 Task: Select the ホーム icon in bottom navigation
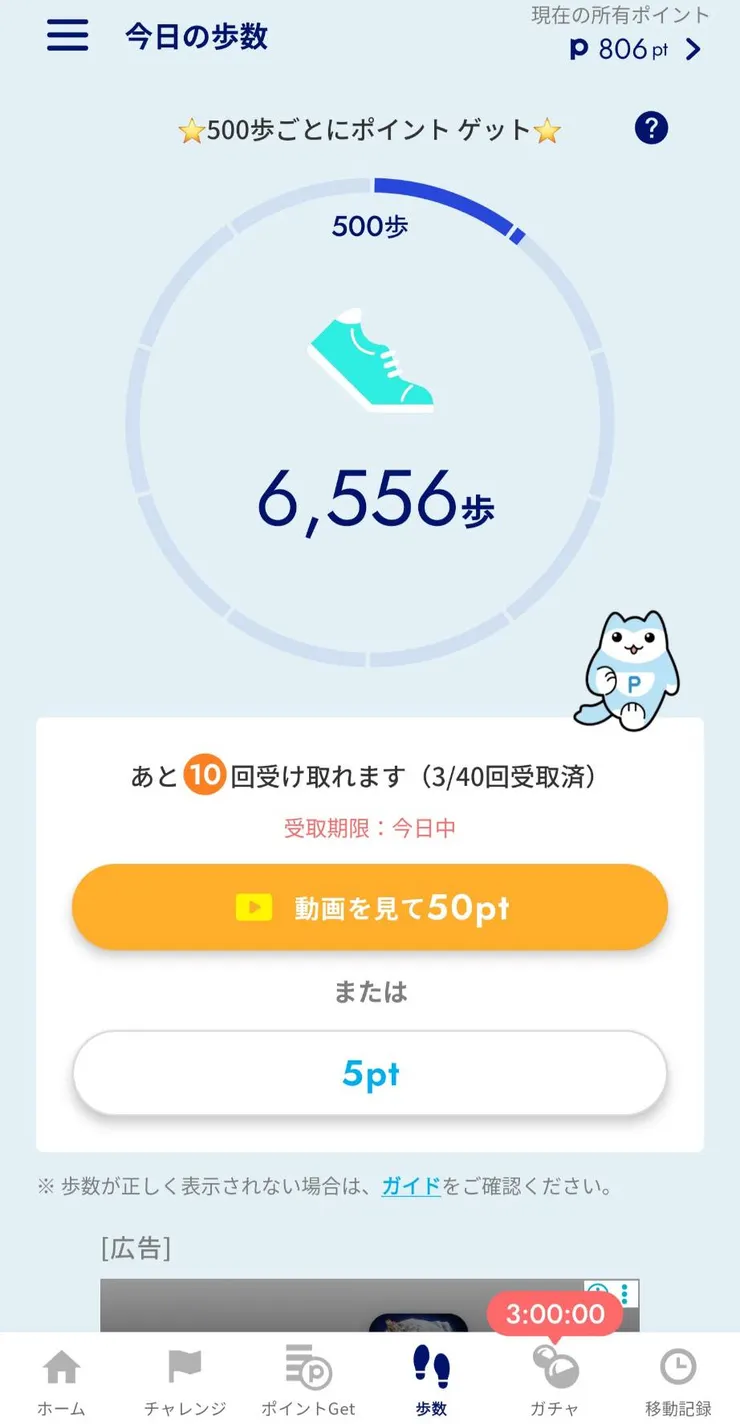coord(61,1365)
